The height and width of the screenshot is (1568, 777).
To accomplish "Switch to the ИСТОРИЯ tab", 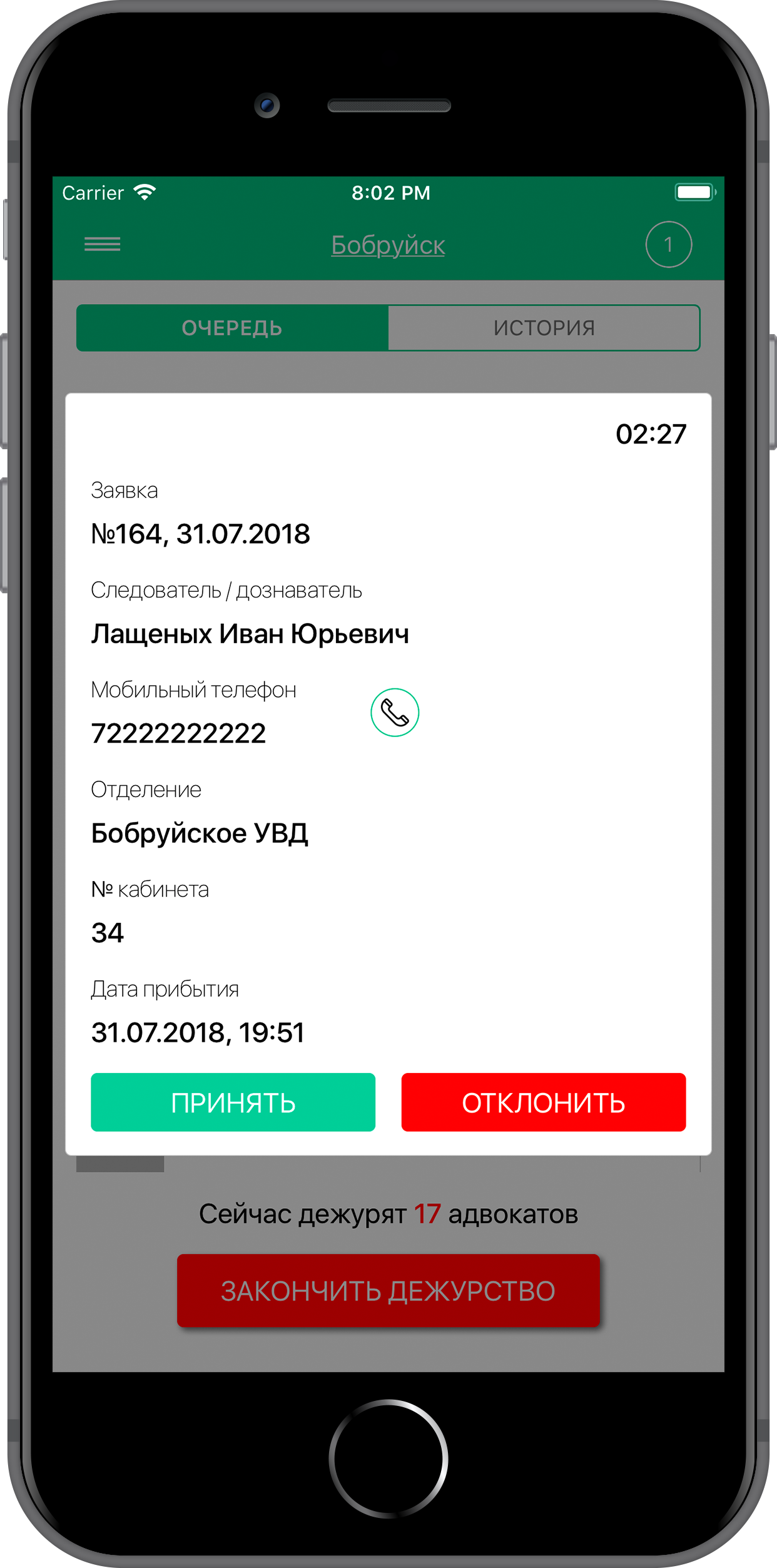I will point(544,328).
